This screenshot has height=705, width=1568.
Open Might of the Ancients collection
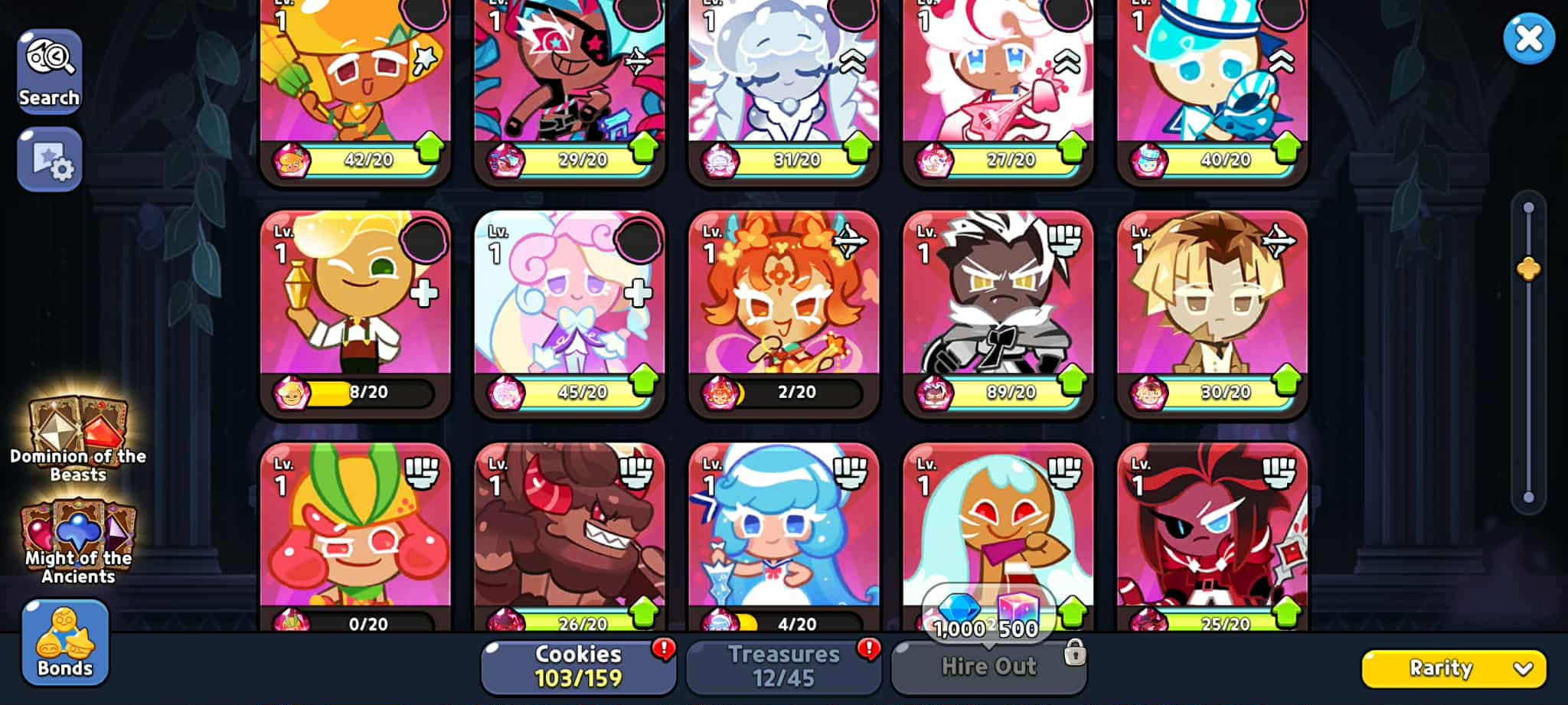78,542
